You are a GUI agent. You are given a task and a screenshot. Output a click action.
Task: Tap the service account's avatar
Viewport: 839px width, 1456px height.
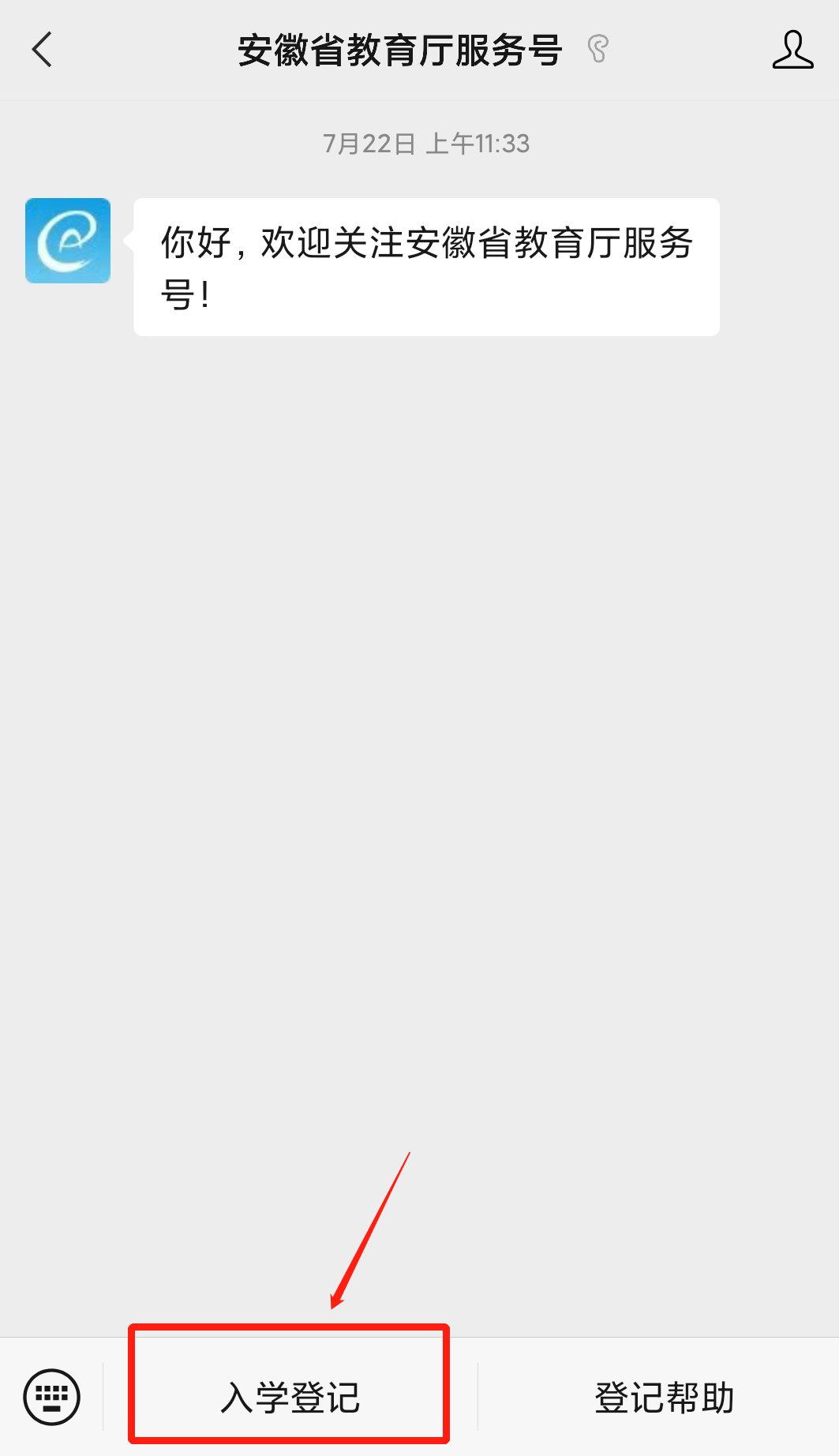coord(68,241)
